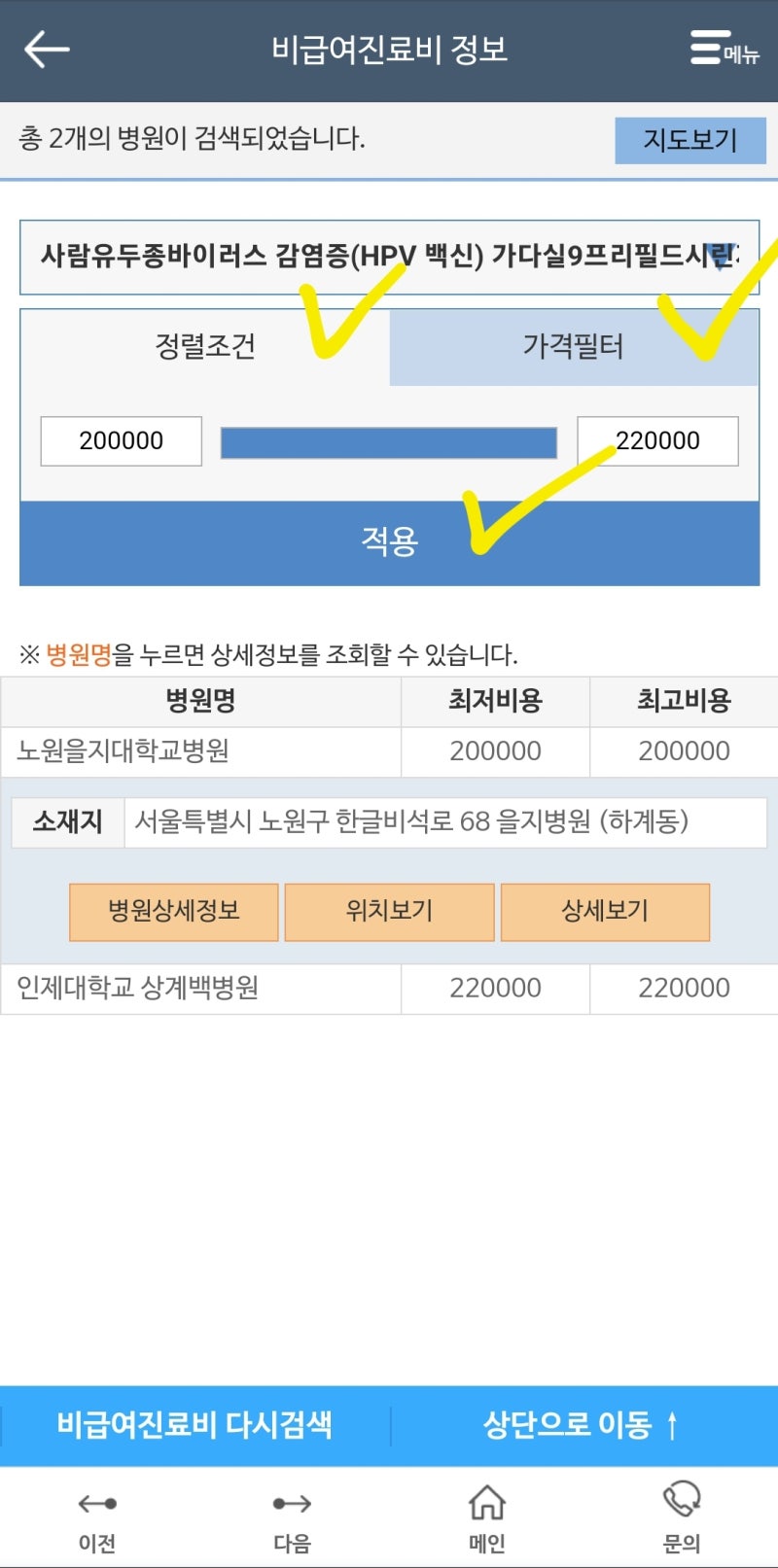778x1568 pixels.
Task: Go back with the top-left arrow
Action: coord(47,49)
